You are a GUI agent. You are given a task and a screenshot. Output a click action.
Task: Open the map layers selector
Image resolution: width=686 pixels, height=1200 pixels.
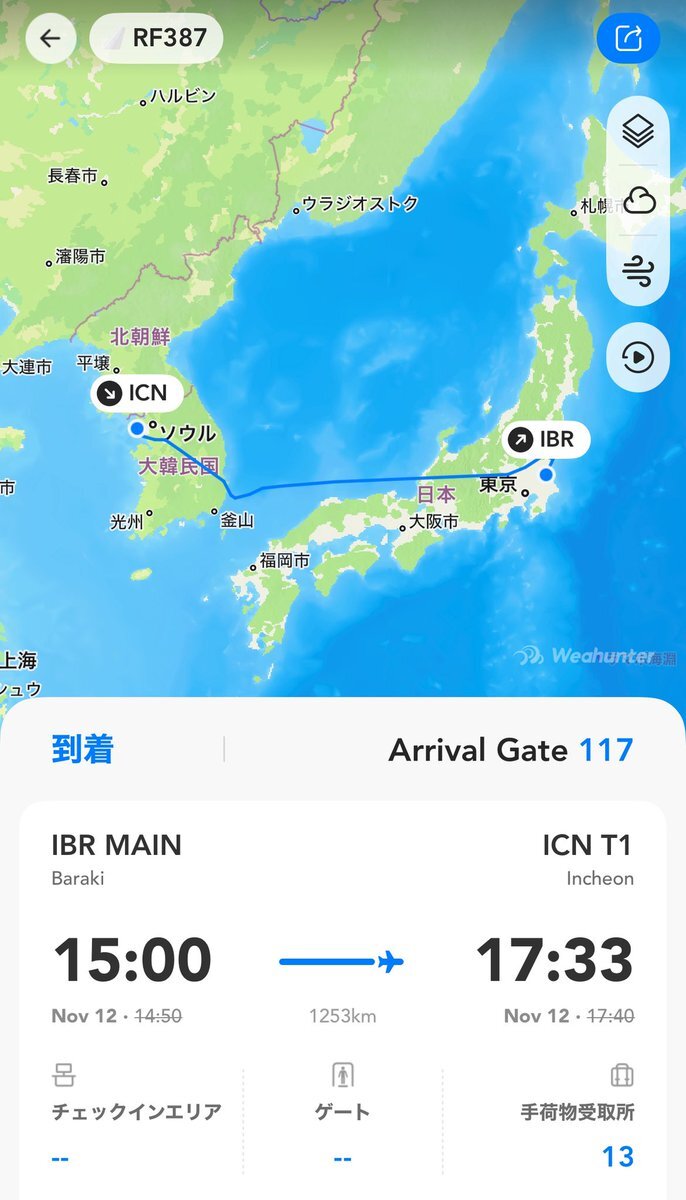638,133
